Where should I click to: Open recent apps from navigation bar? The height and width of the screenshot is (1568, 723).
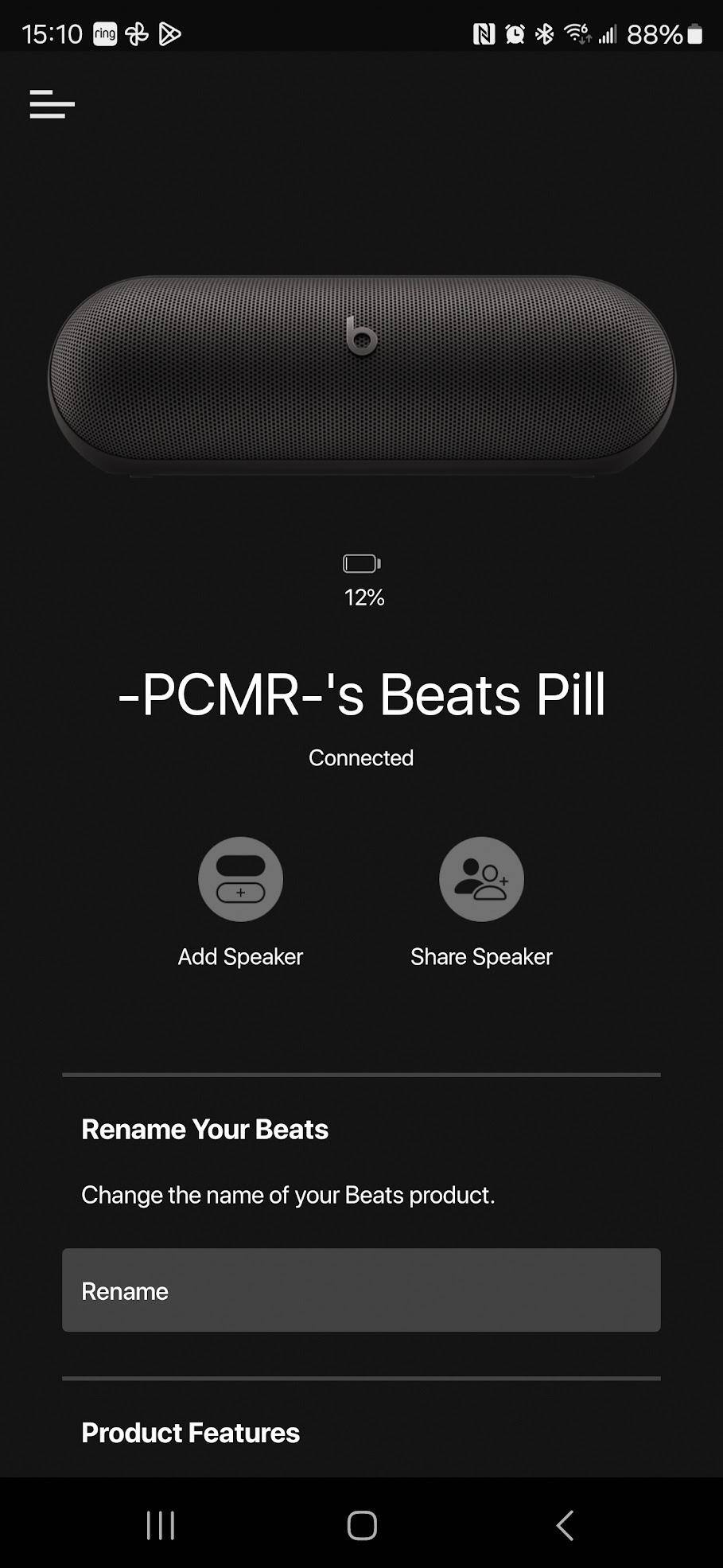coord(161,1525)
